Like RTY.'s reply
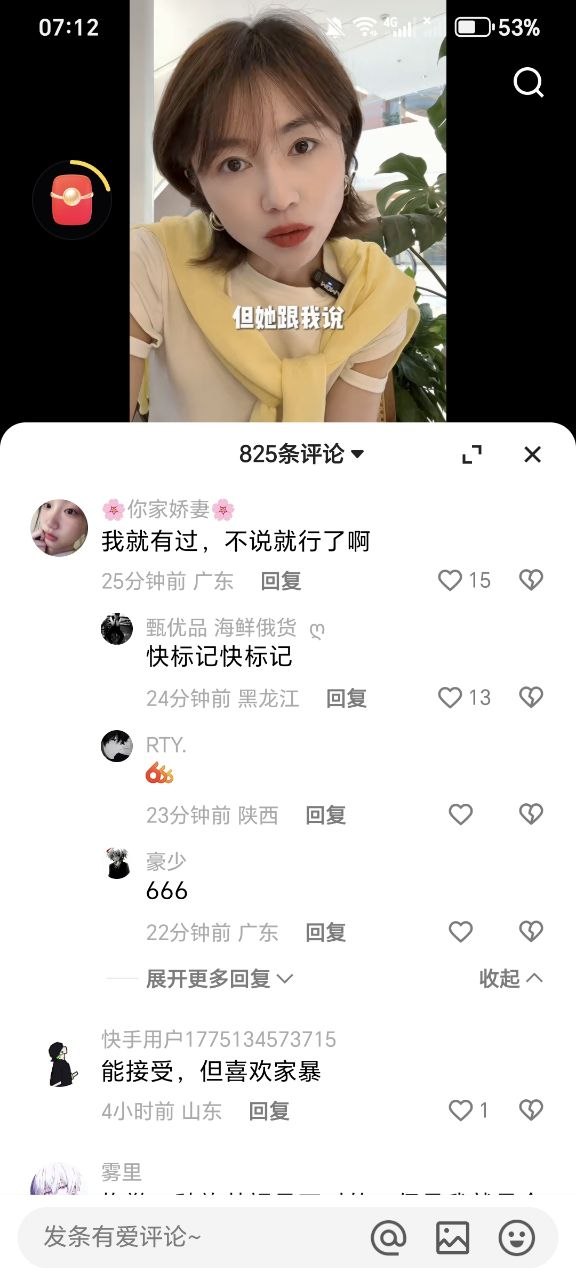The image size is (576, 1280). (x=460, y=815)
